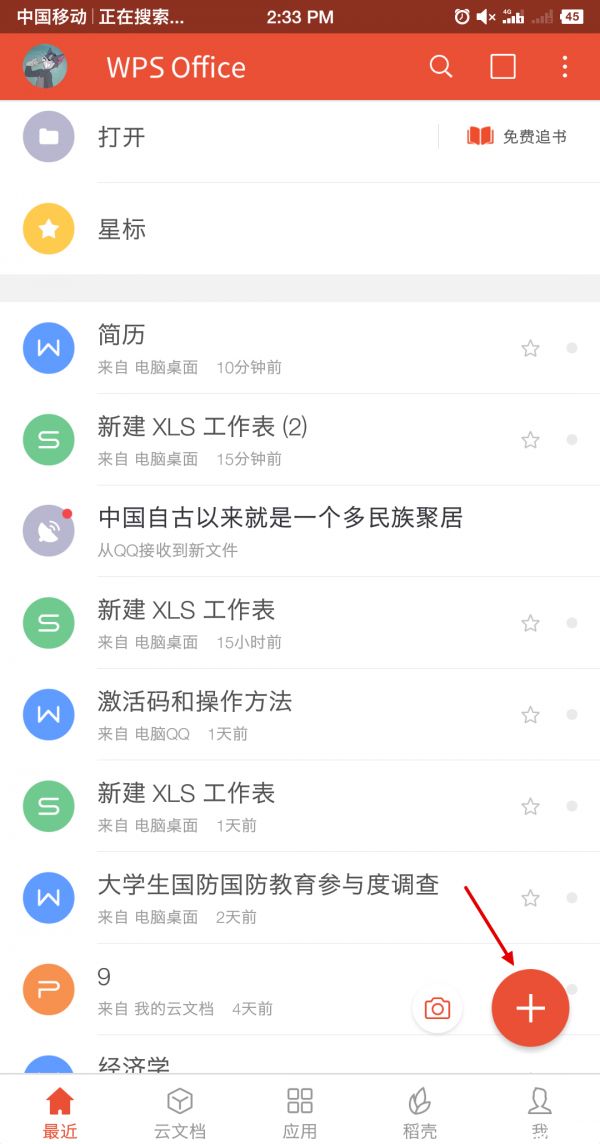Screen dimensions: 600x1144
Task: Star the 大学生国防国防教育参与度调查 document
Action: coord(530,898)
